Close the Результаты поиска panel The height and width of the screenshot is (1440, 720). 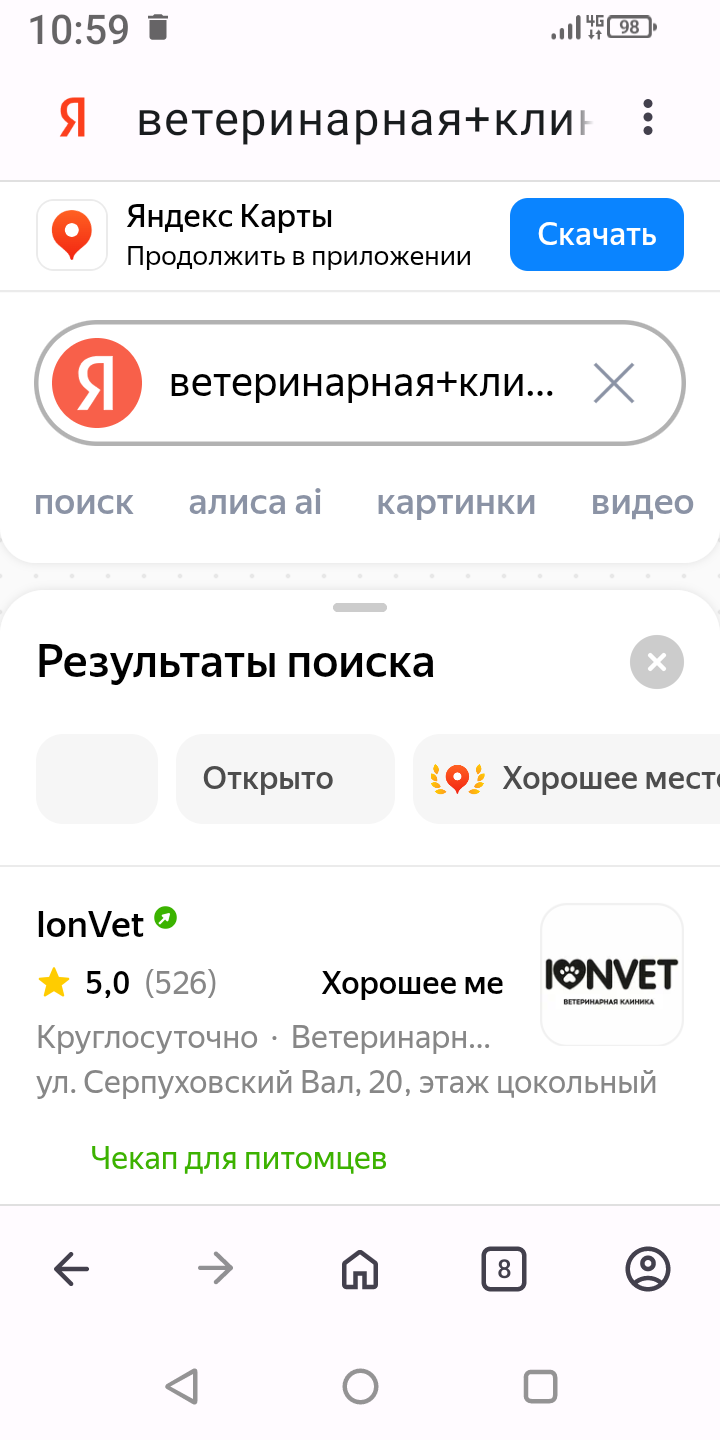click(x=657, y=662)
